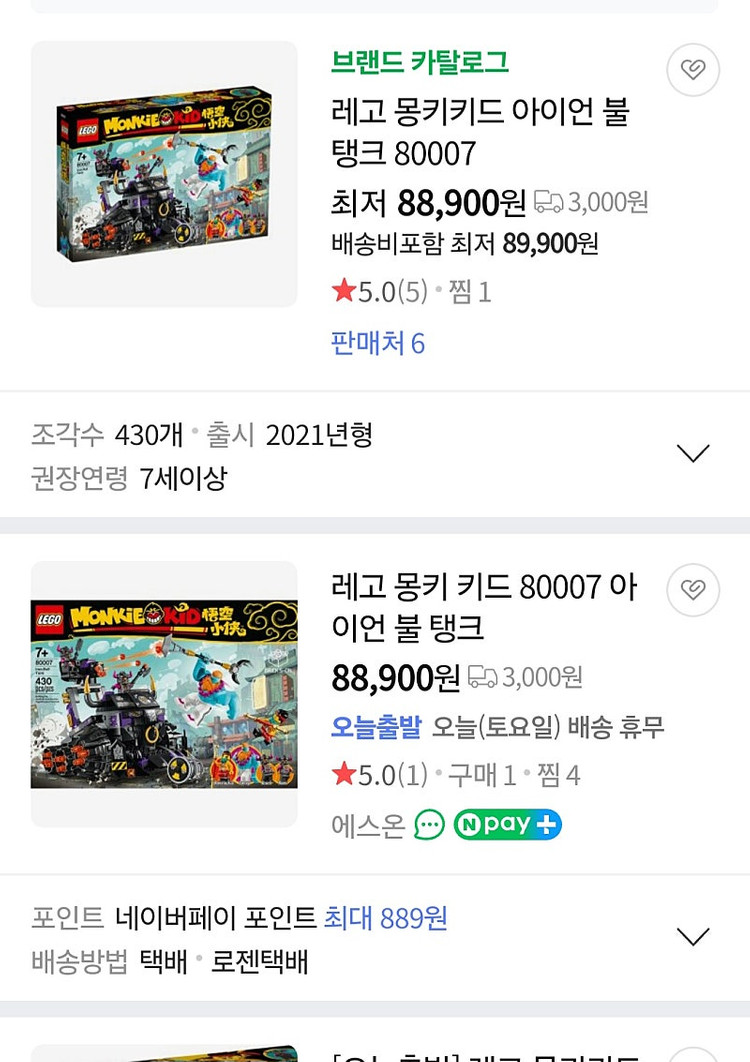
Task: Click the heart wishlist icon on the second product
Action: 693,590
